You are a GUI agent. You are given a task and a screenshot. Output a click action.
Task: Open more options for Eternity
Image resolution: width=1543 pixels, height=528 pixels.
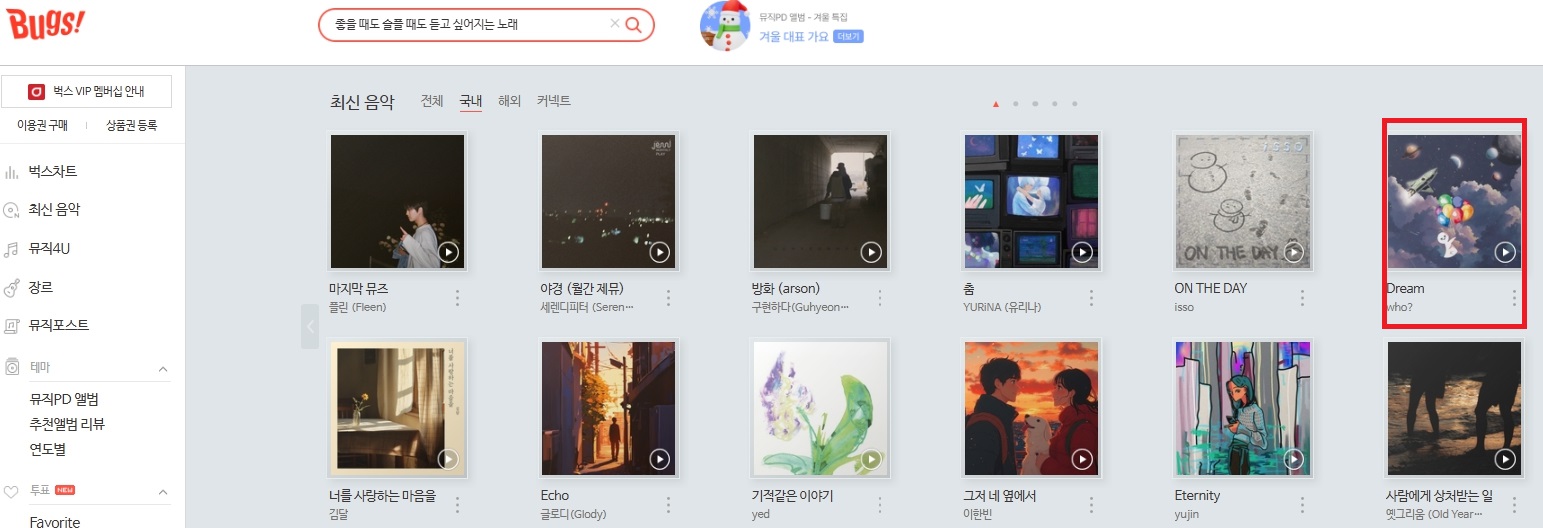tap(1302, 505)
